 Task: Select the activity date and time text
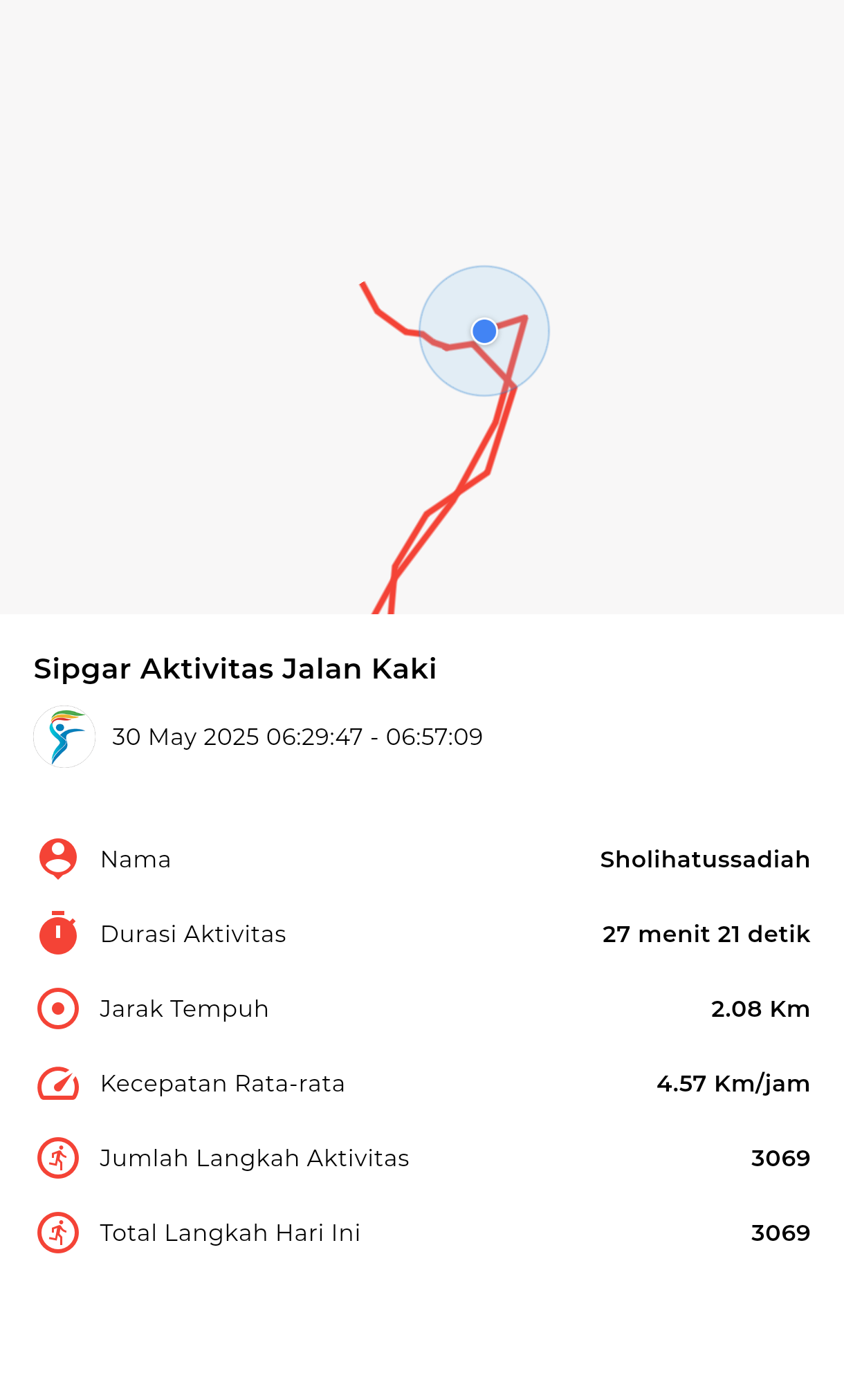click(x=297, y=736)
